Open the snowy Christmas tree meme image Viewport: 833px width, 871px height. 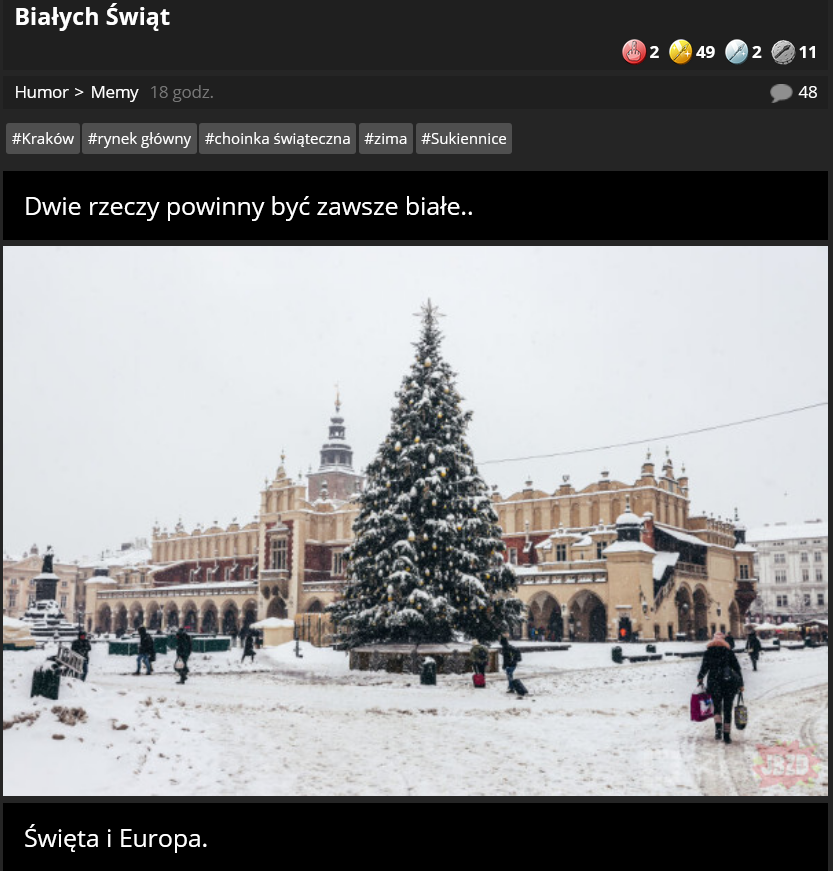point(415,520)
